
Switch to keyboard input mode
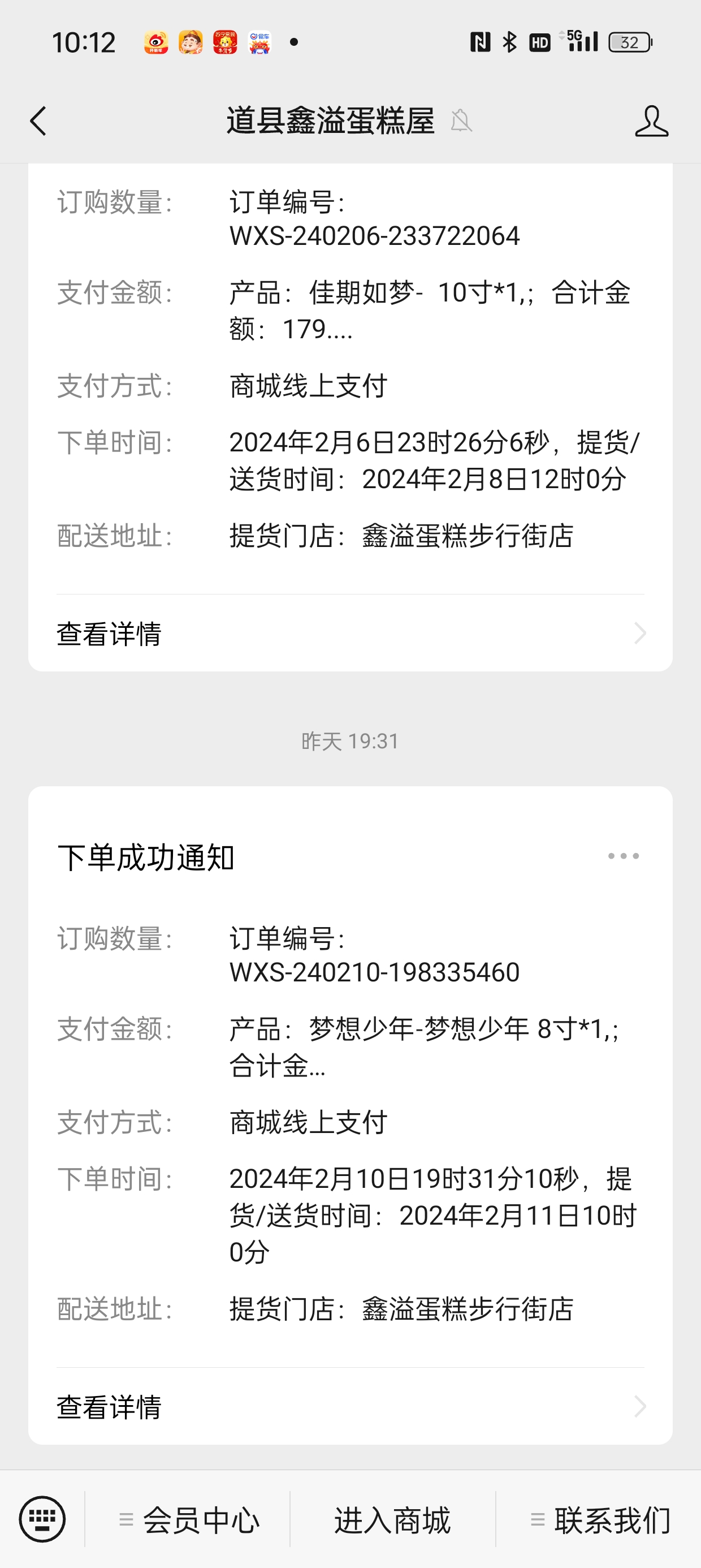[42, 1519]
